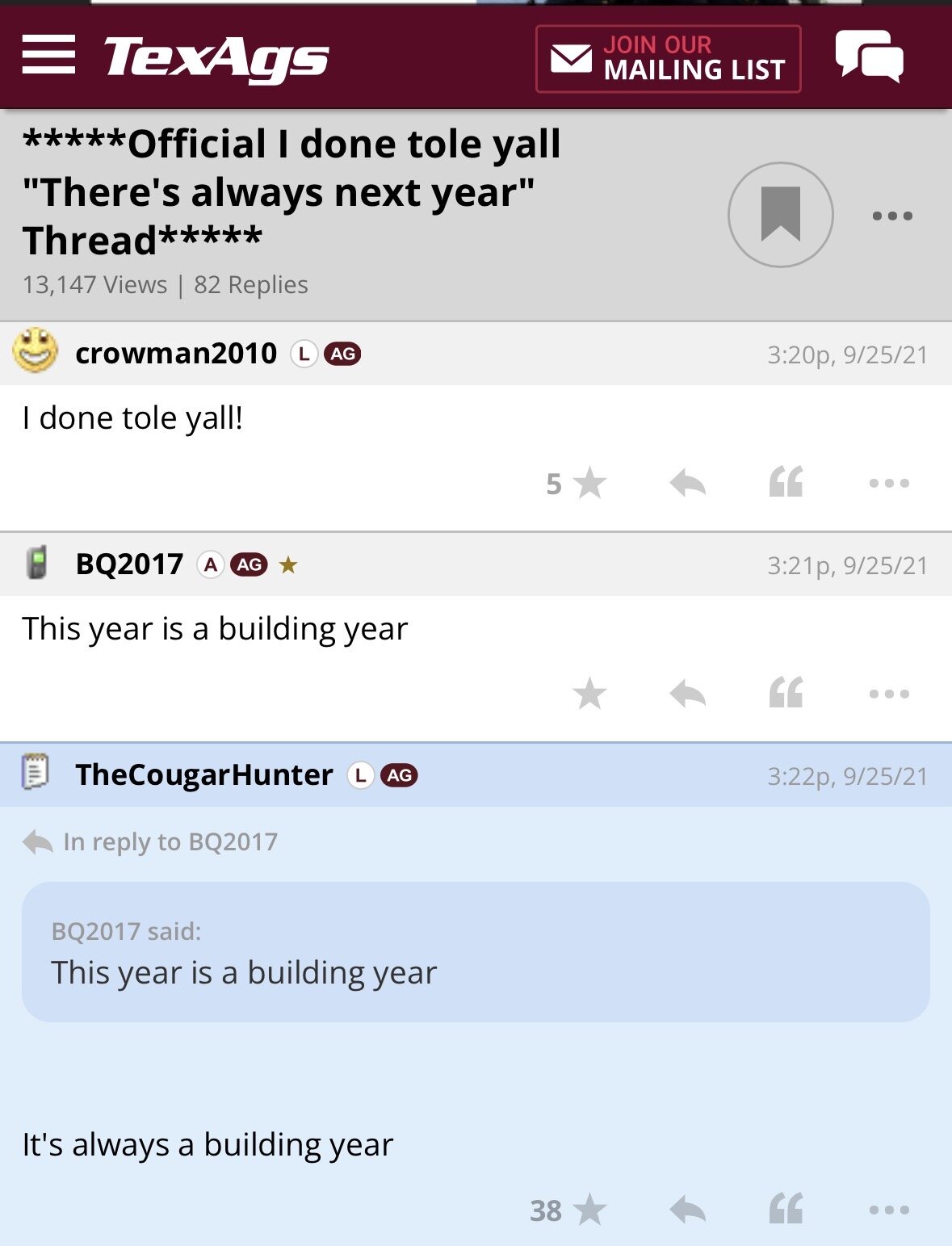
Task: Open the forum chat bubbles icon
Action: [869, 56]
